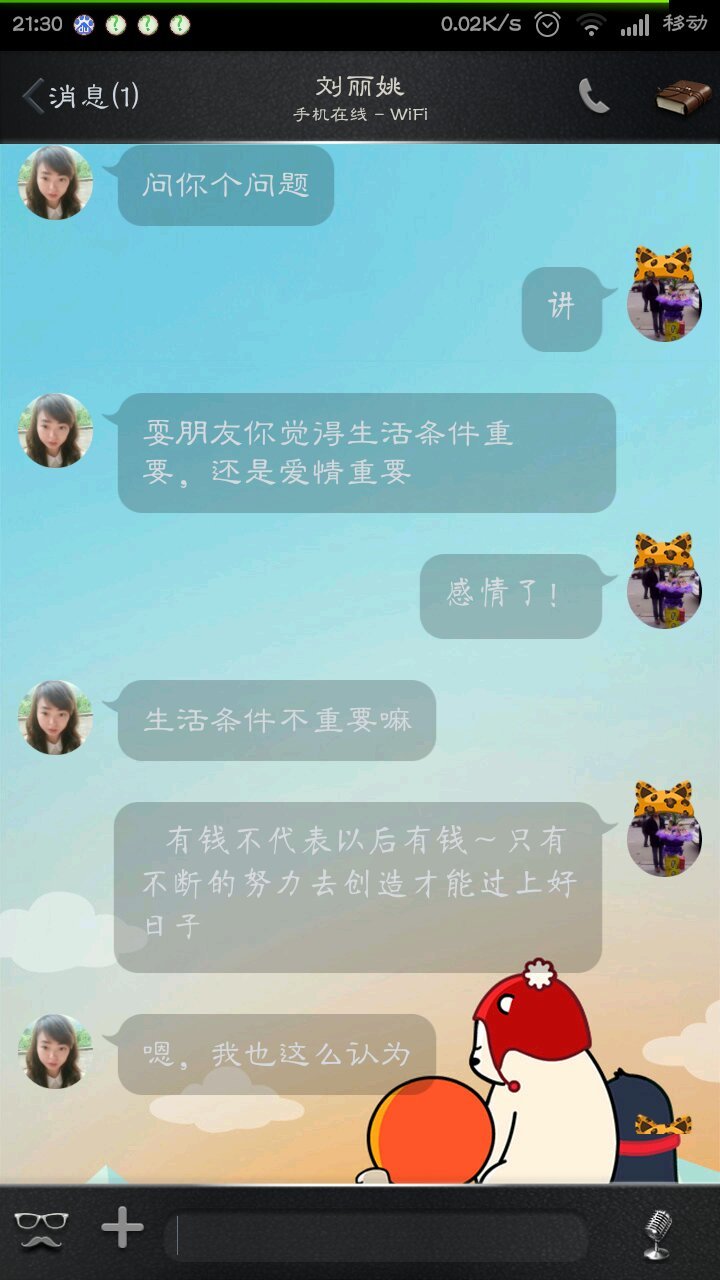
Task: Tap the microphone for voice input
Action: (656, 1233)
